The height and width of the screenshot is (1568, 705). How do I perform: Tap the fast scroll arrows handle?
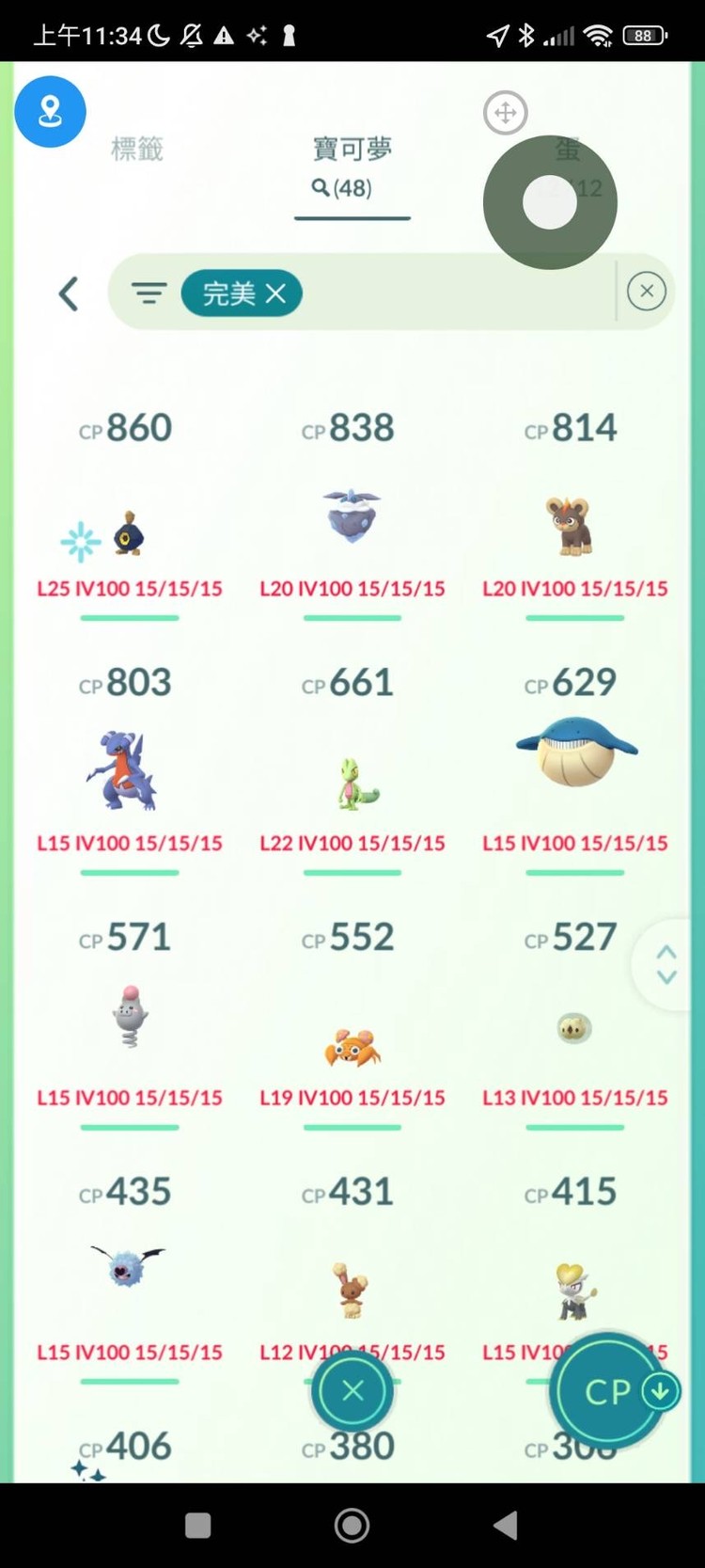pyautogui.click(x=666, y=964)
